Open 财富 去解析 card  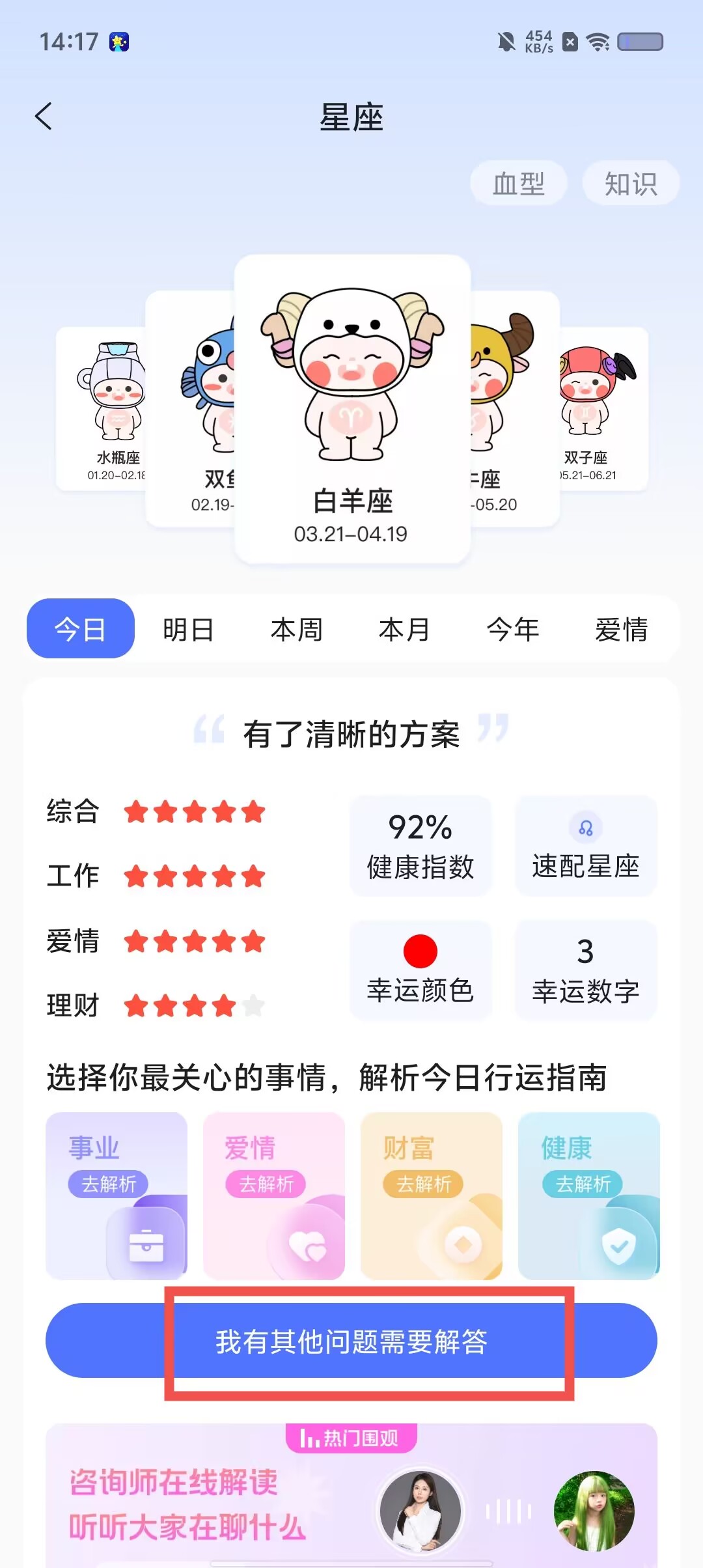point(432,1196)
